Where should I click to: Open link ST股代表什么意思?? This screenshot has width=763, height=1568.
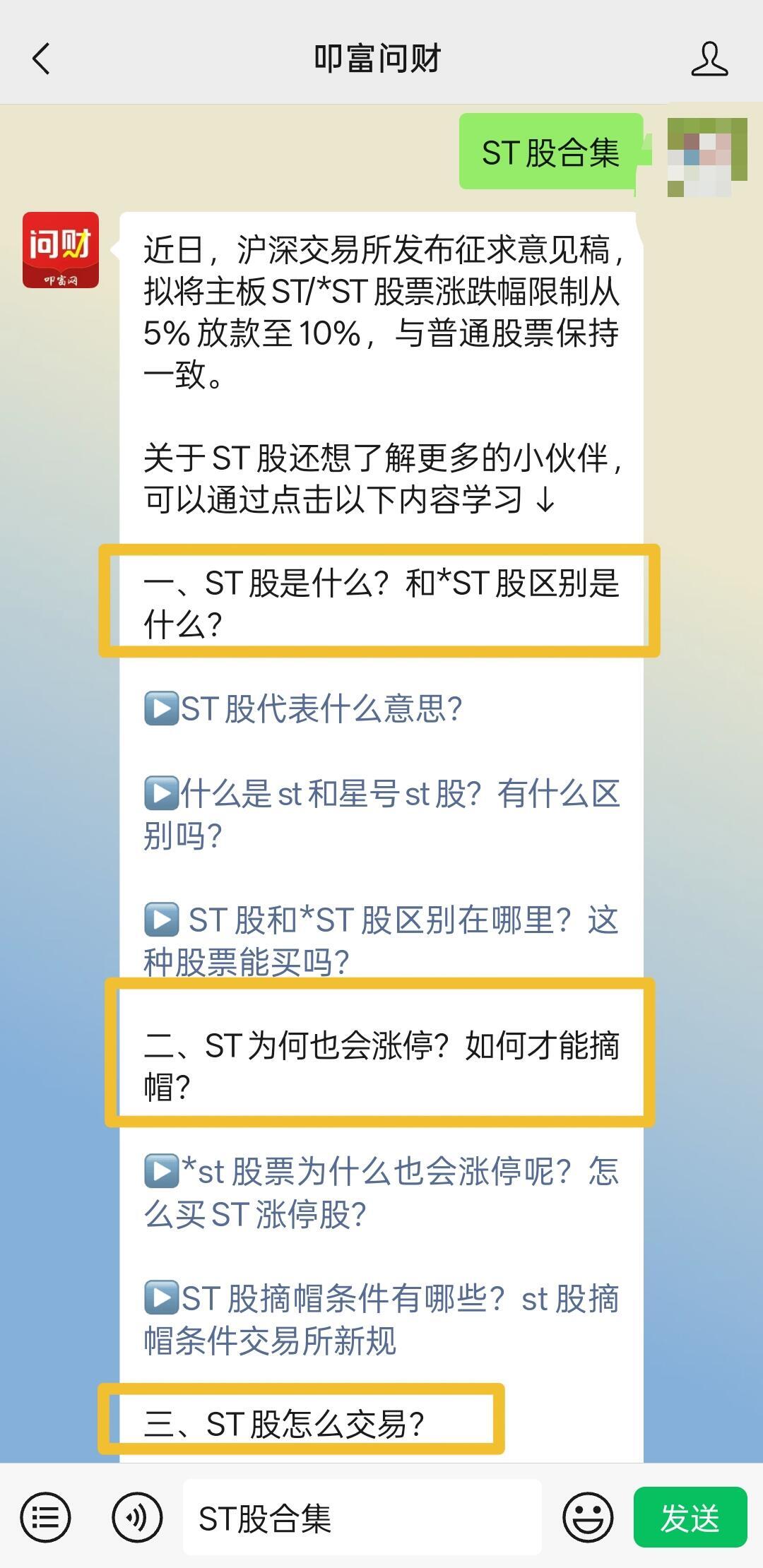pos(321,708)
